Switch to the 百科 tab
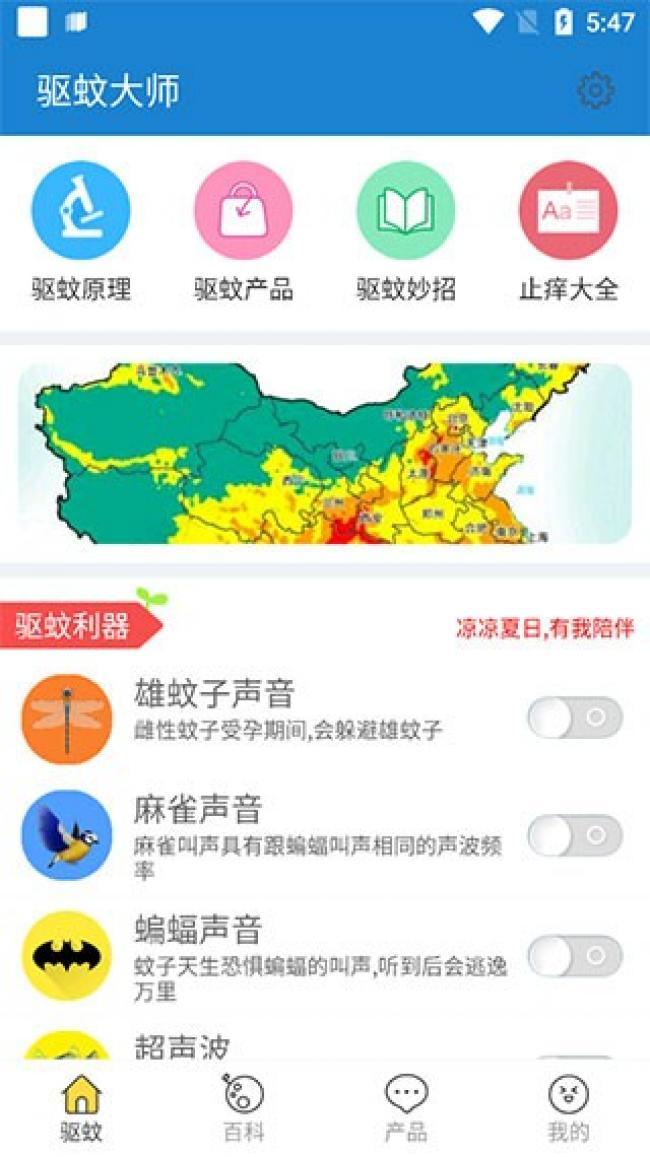Viewport: 650px width, 1157px height. [x=243, y=1108]
